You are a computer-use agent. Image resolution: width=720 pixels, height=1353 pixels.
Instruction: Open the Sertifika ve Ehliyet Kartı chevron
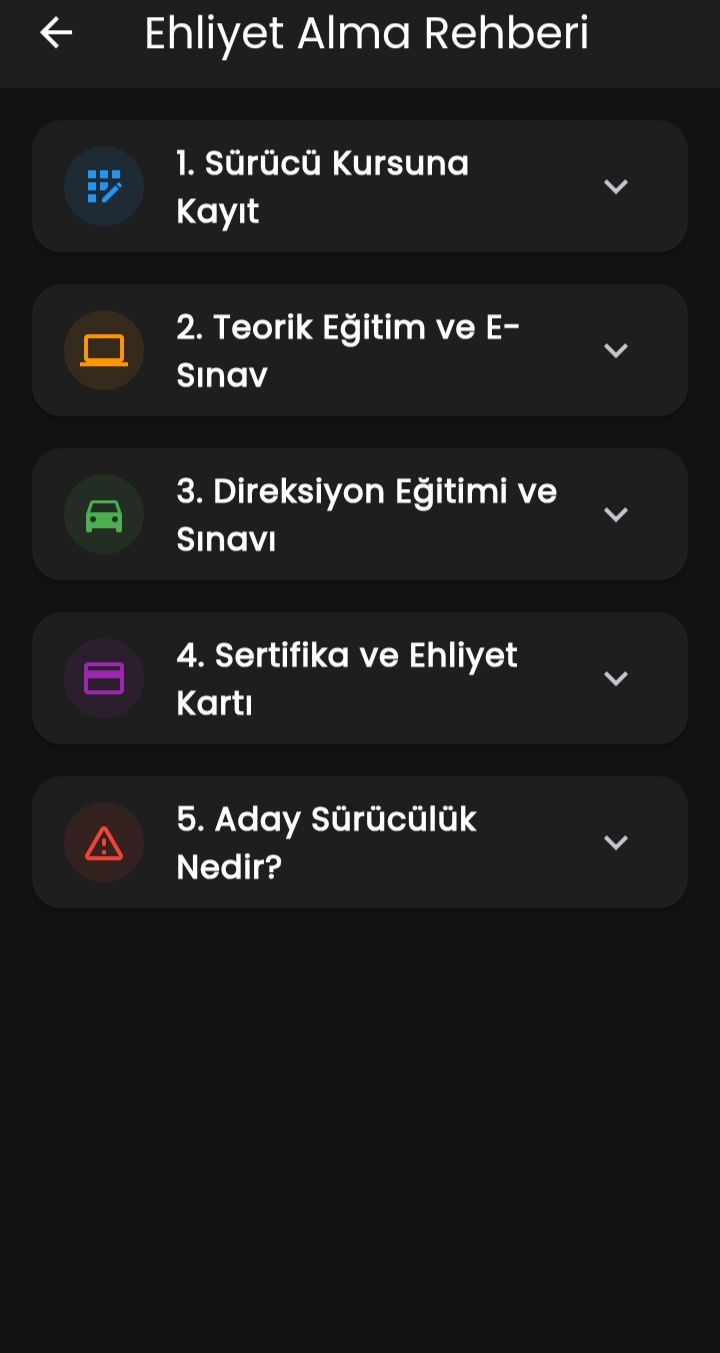pyautogui.click(x=617, y=678)
